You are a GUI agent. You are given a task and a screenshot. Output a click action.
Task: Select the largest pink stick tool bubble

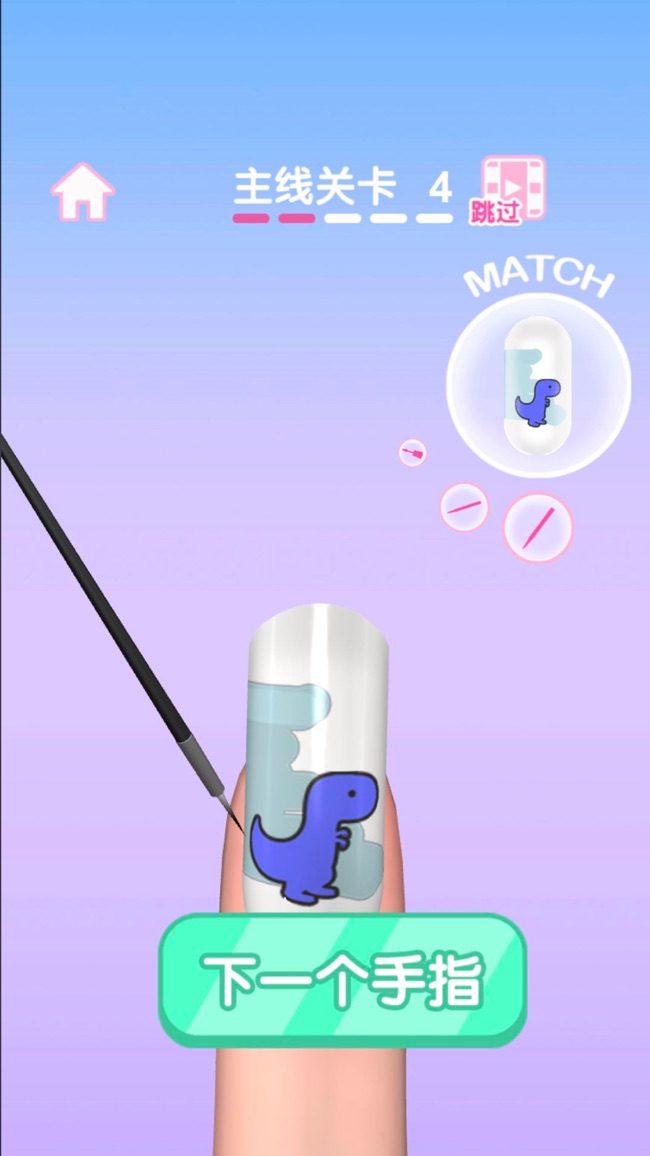[x=538, y=527]
